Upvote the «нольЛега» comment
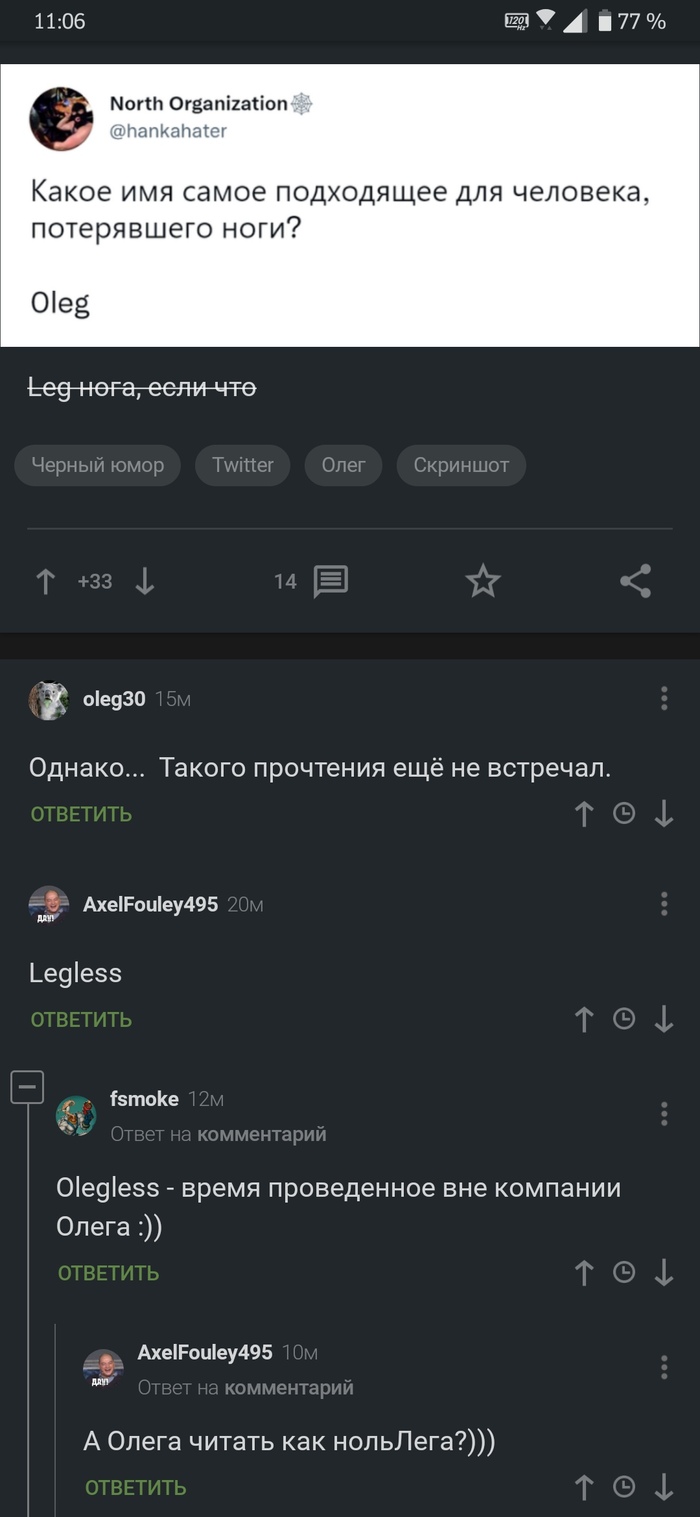 [x=585, y=1487]
